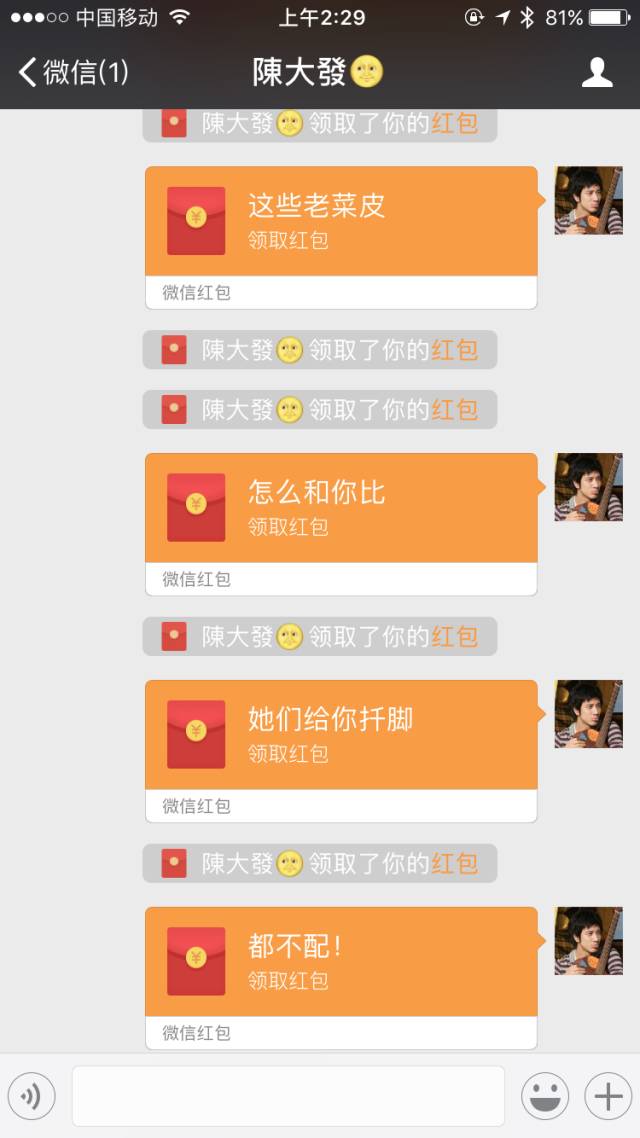This screenshot has height=1138, width=640.
Task: Open the red packet titled 怎么和你比
Action: (341, 525)
